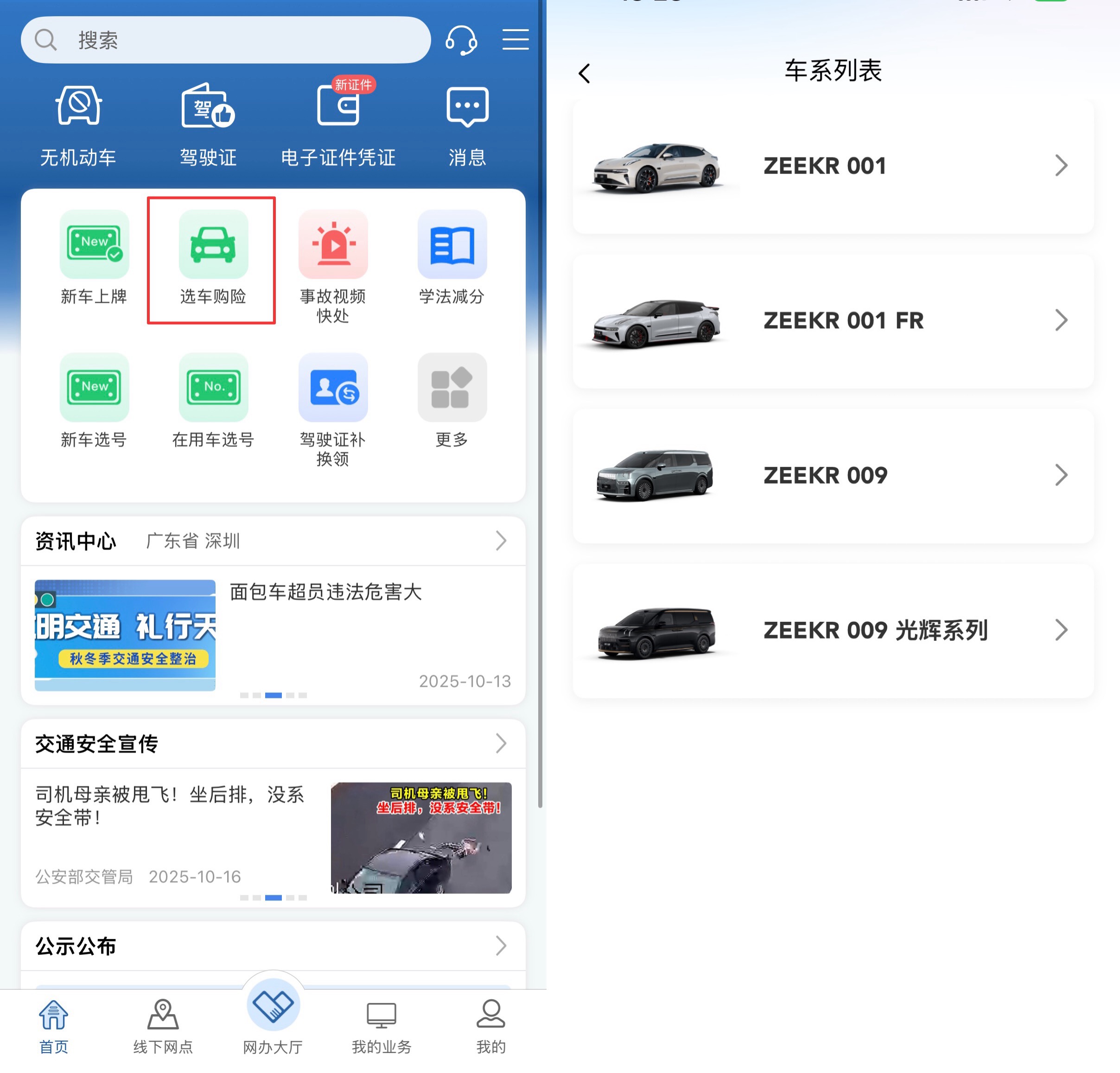
Task: Open customer service headset icon
Action: click(x=461, y=40)
